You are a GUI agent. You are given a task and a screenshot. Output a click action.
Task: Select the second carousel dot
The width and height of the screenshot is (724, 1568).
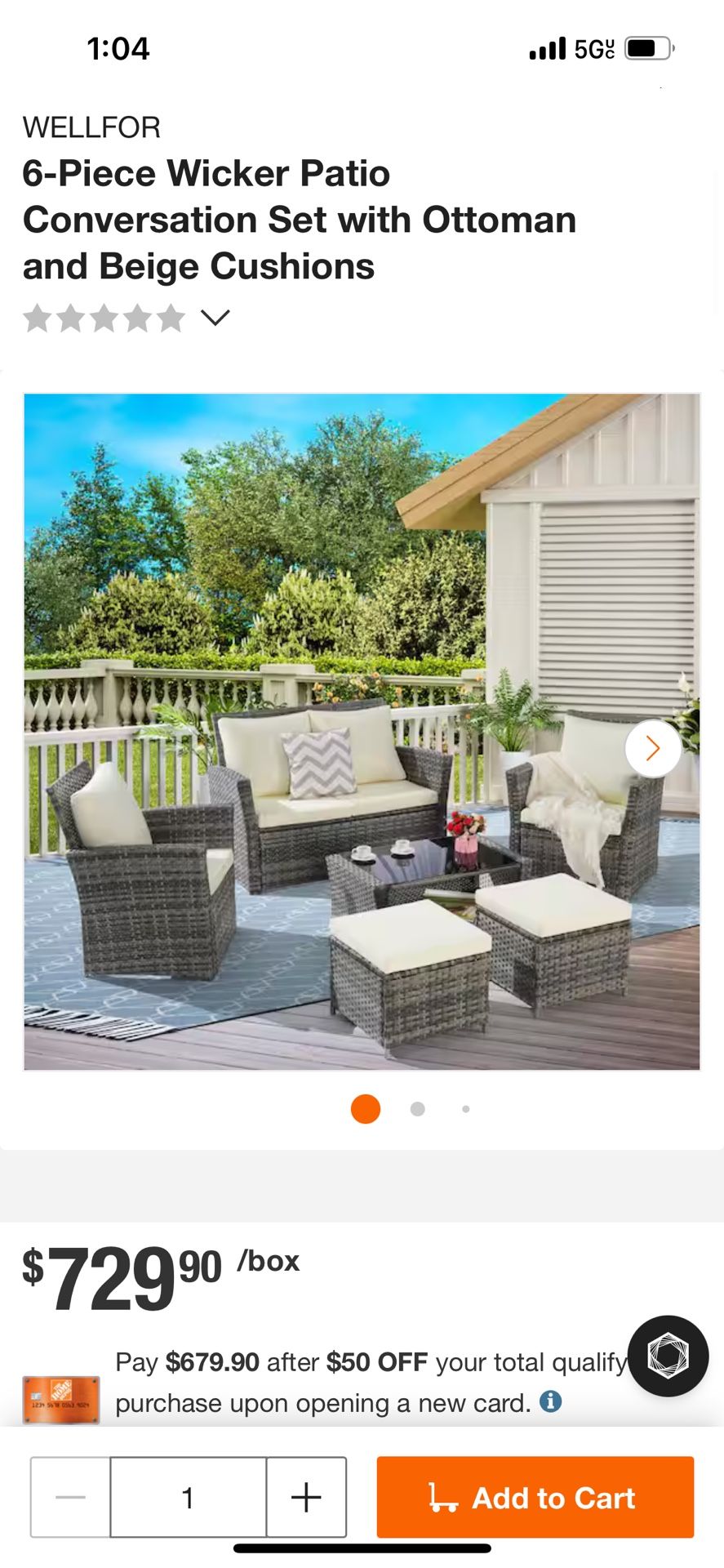click(417, 1108)
